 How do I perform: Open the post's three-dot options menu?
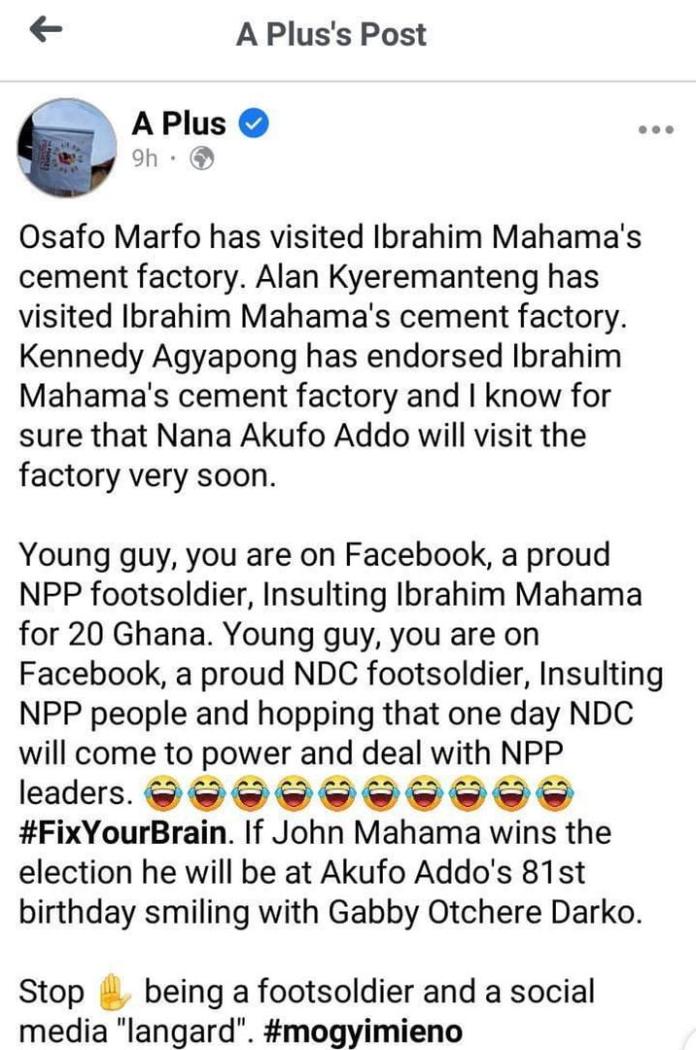(656, 131)
